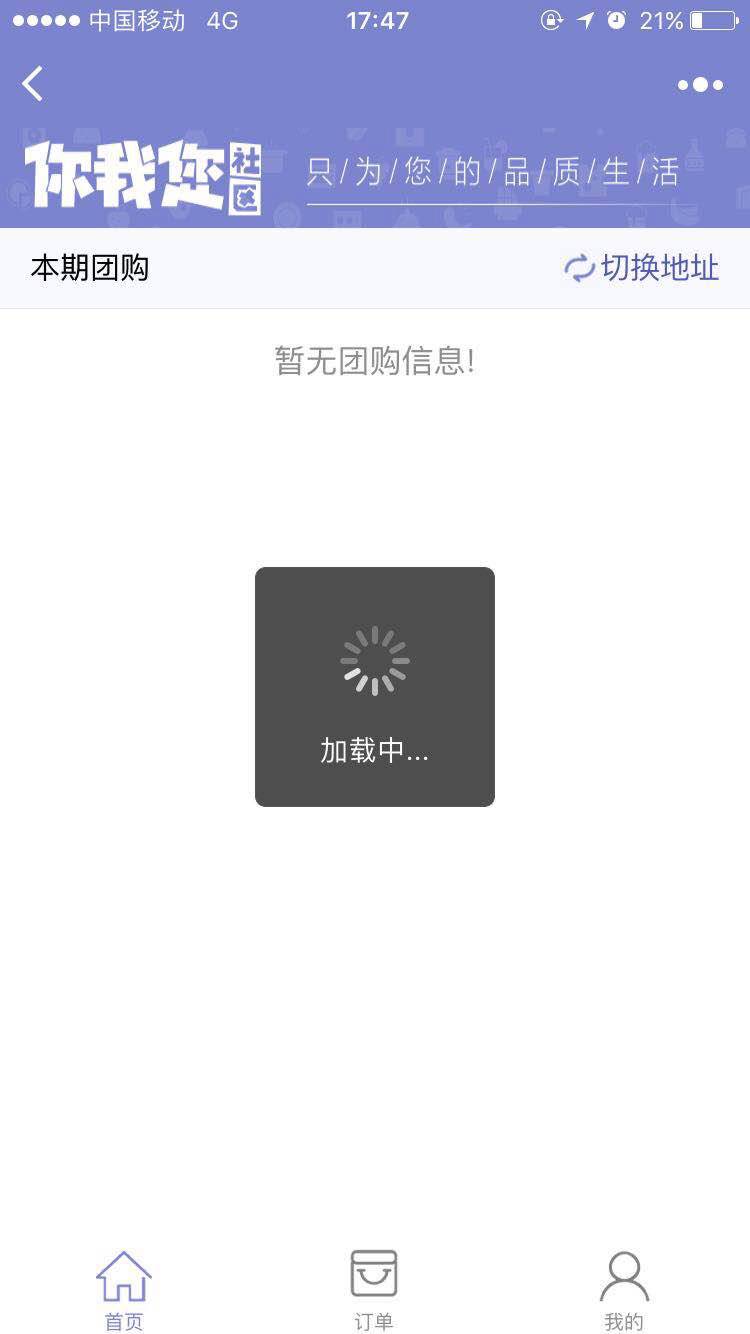Go back using the top-left arrow

pos(33,84)
